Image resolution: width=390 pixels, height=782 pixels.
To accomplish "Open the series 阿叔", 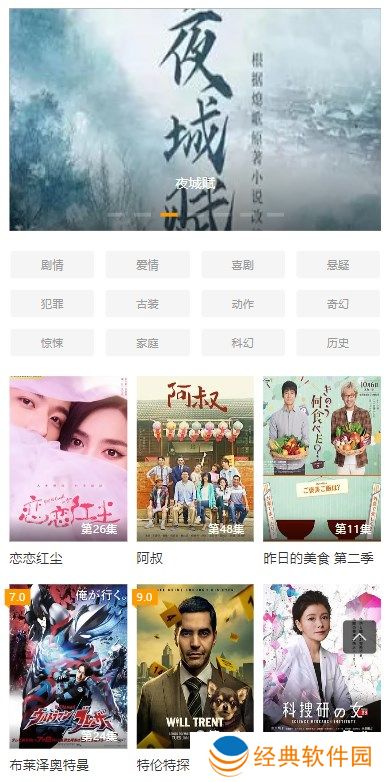I will tap(195, 459).
